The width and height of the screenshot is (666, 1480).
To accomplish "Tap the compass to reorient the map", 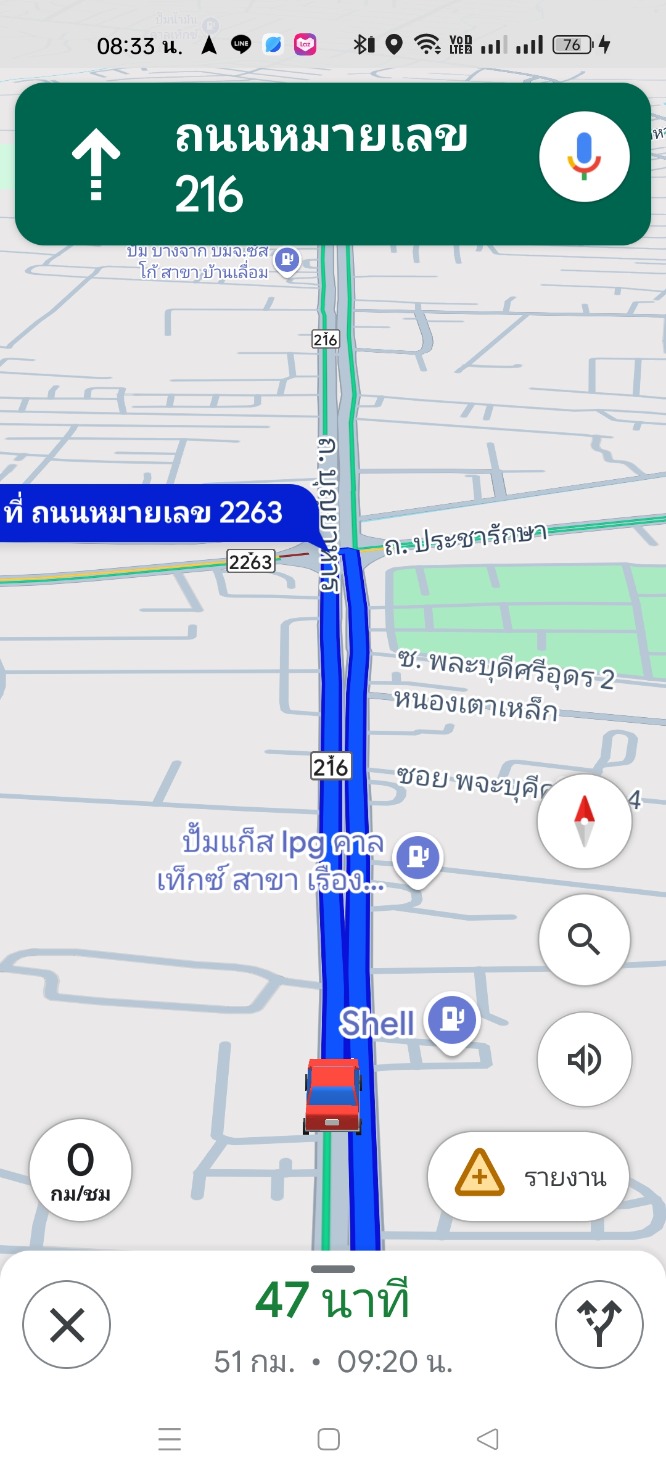I will [584, 822].
